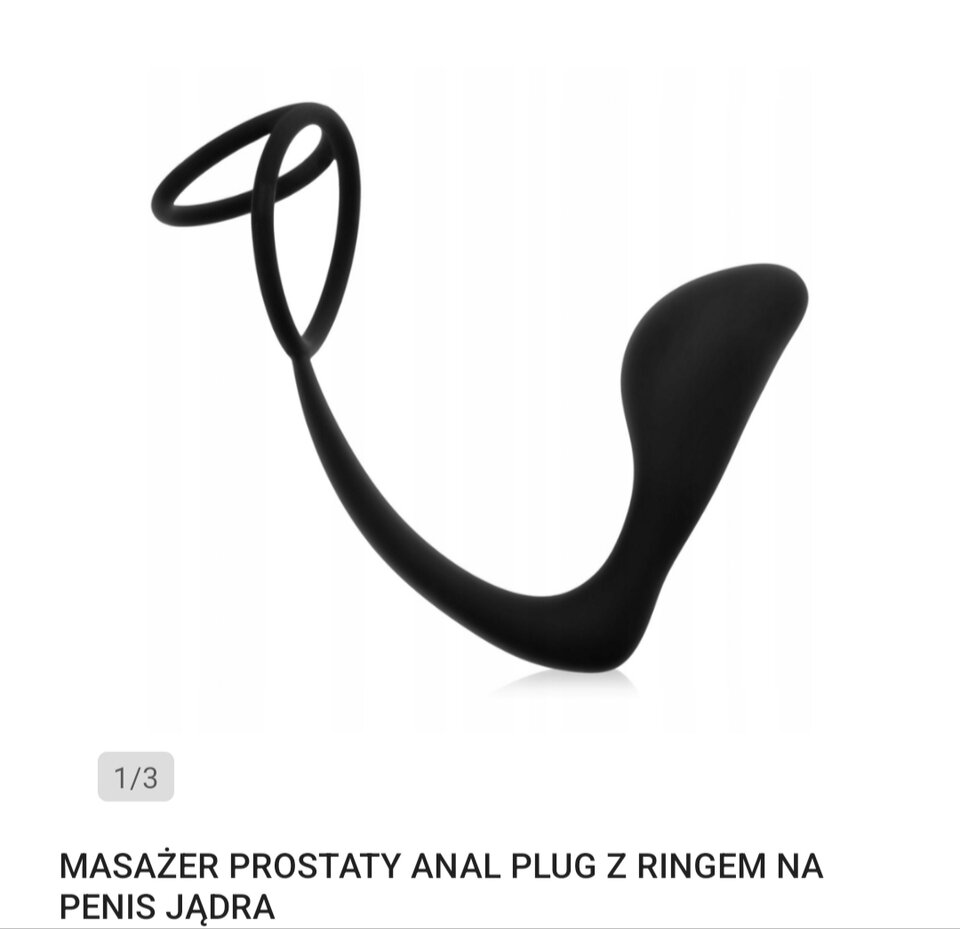Open the product photo in full-screen gallery

point(480,400)
